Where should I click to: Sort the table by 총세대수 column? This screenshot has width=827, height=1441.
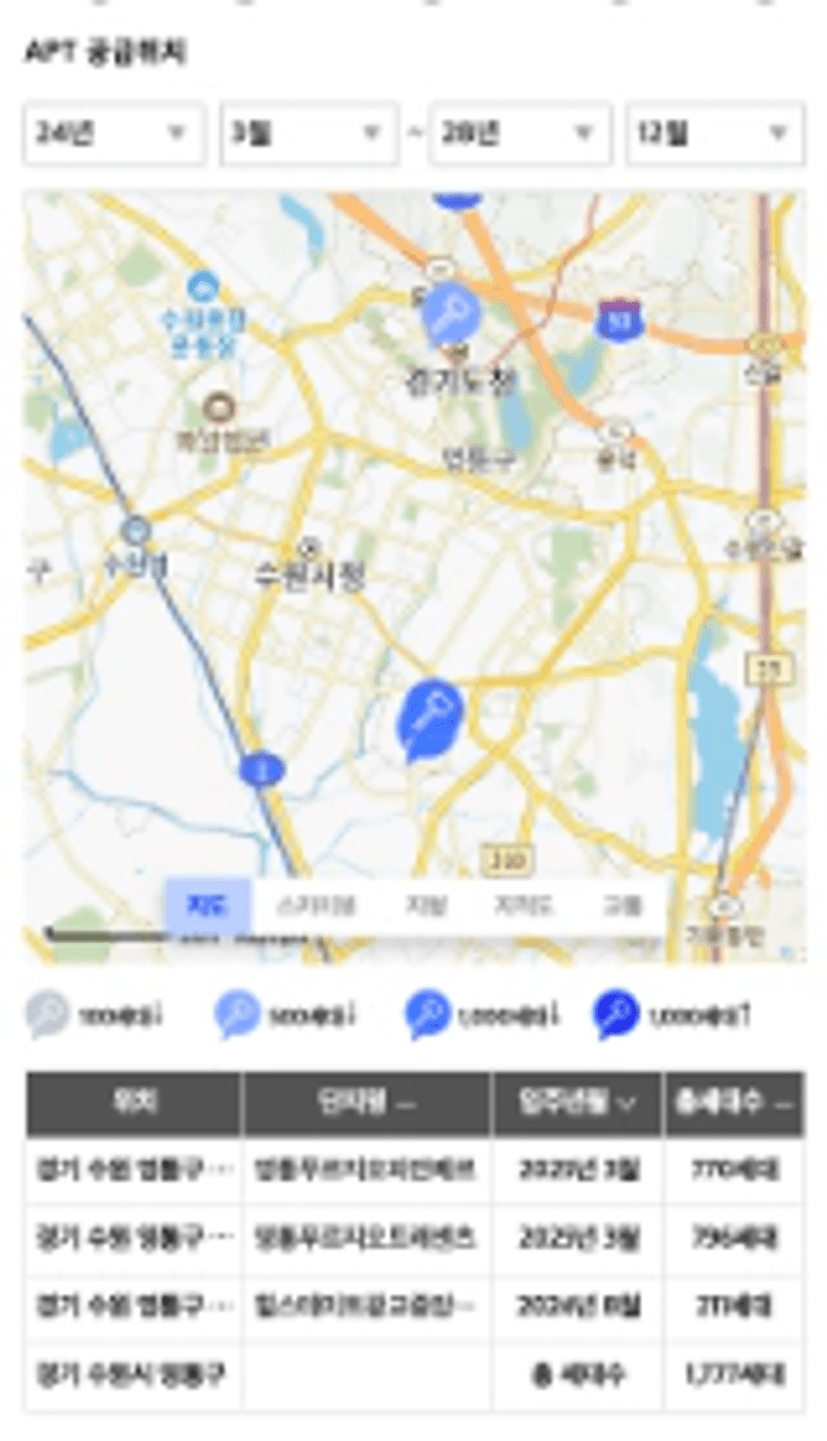point(734,1103)
